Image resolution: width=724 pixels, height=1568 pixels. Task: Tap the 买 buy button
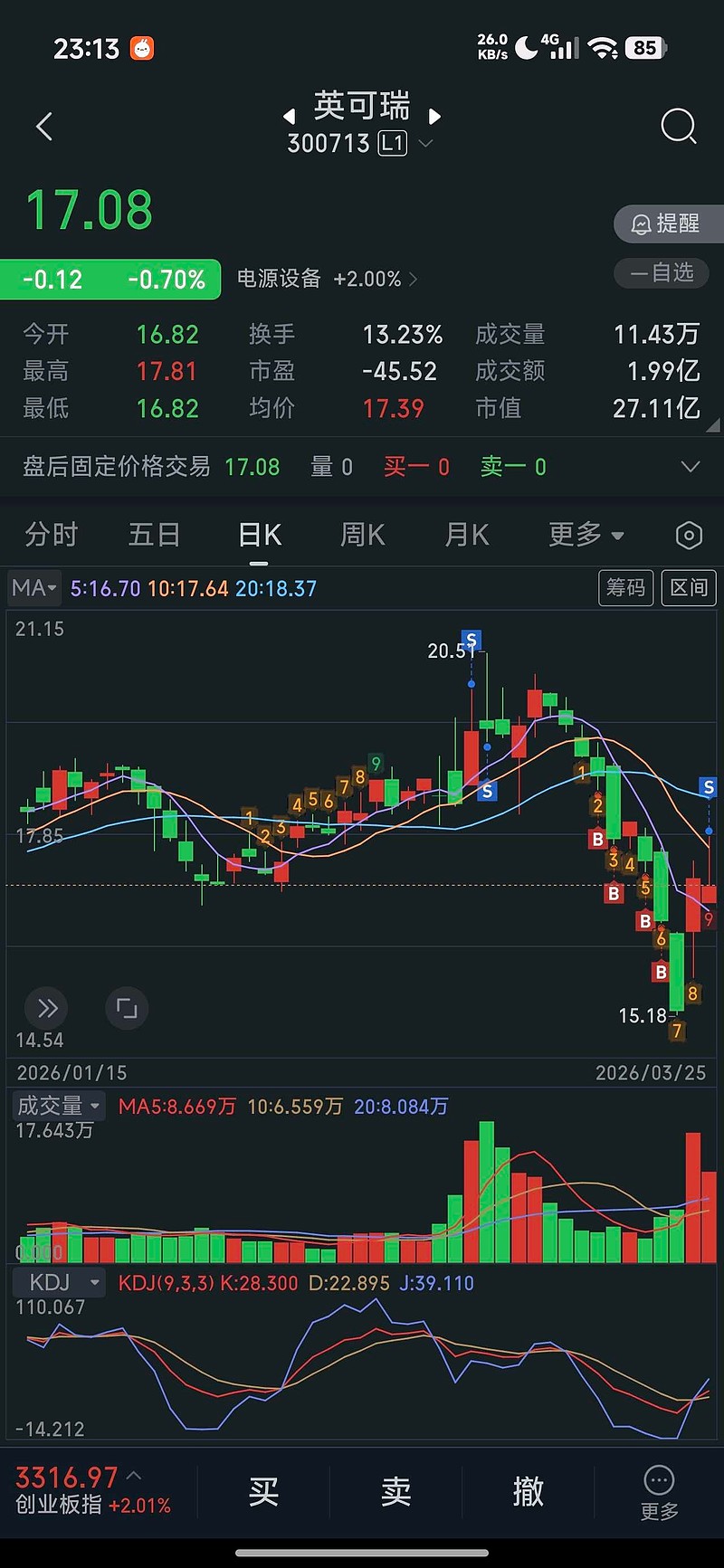click(x=263, y=1492)
